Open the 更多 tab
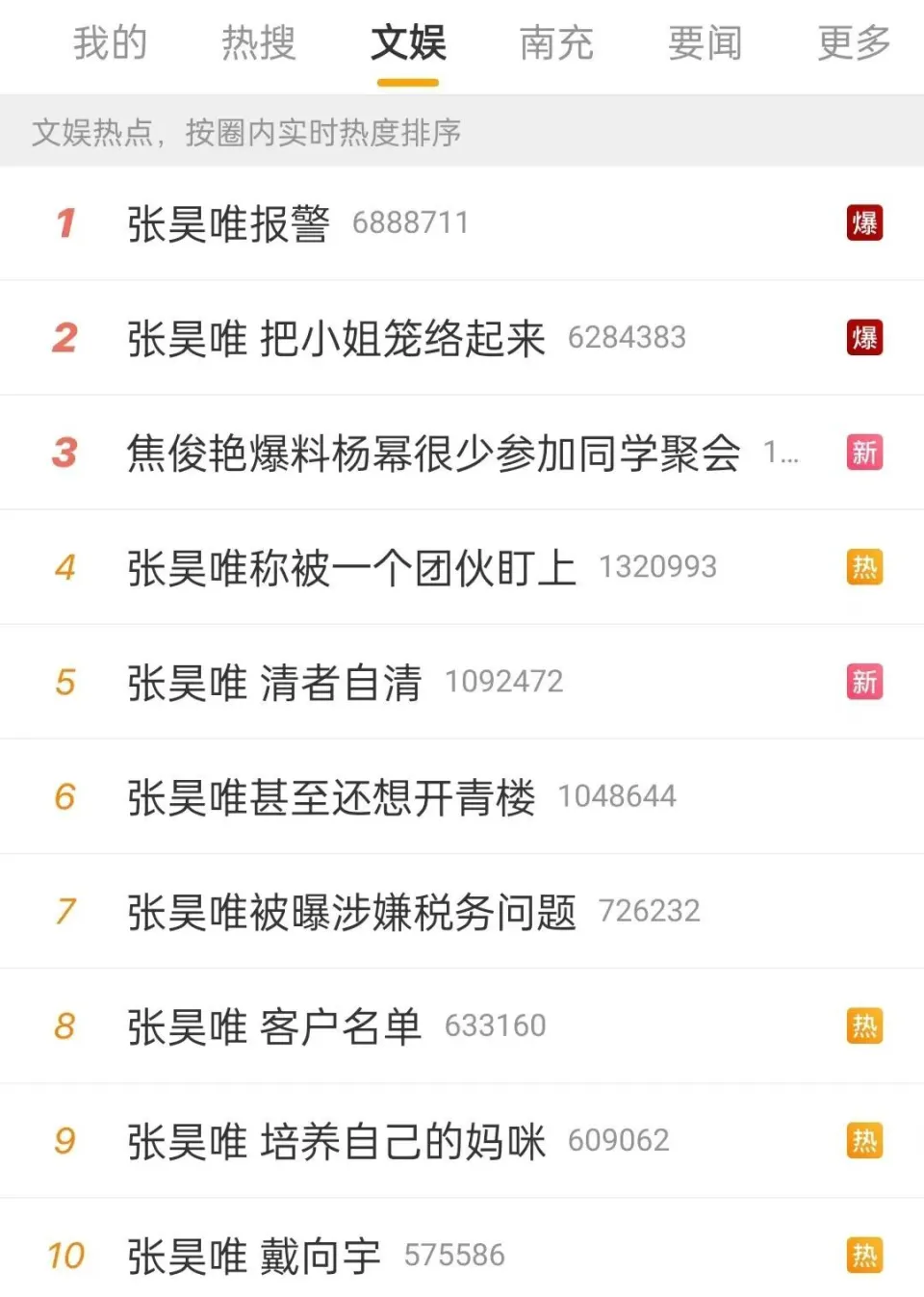924x1297 pixels. coord(853,43)
